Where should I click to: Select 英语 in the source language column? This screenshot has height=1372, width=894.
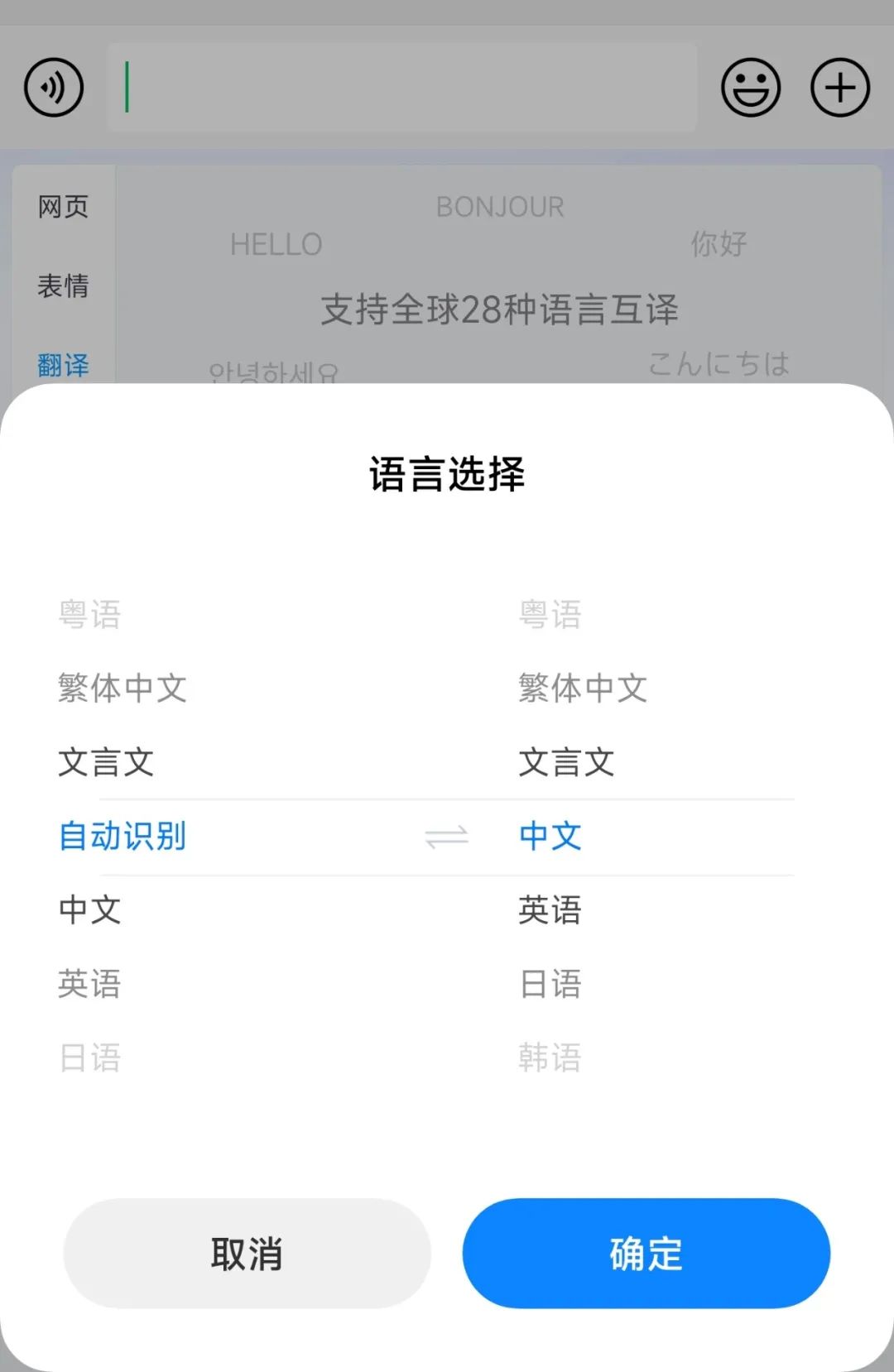(x=90, y=983)
